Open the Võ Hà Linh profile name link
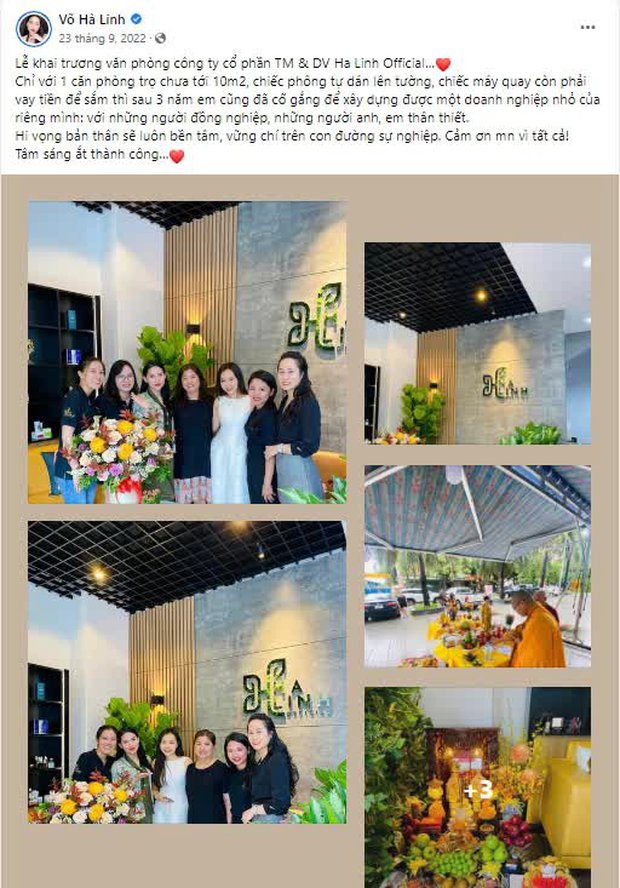 tap(90, 19)
